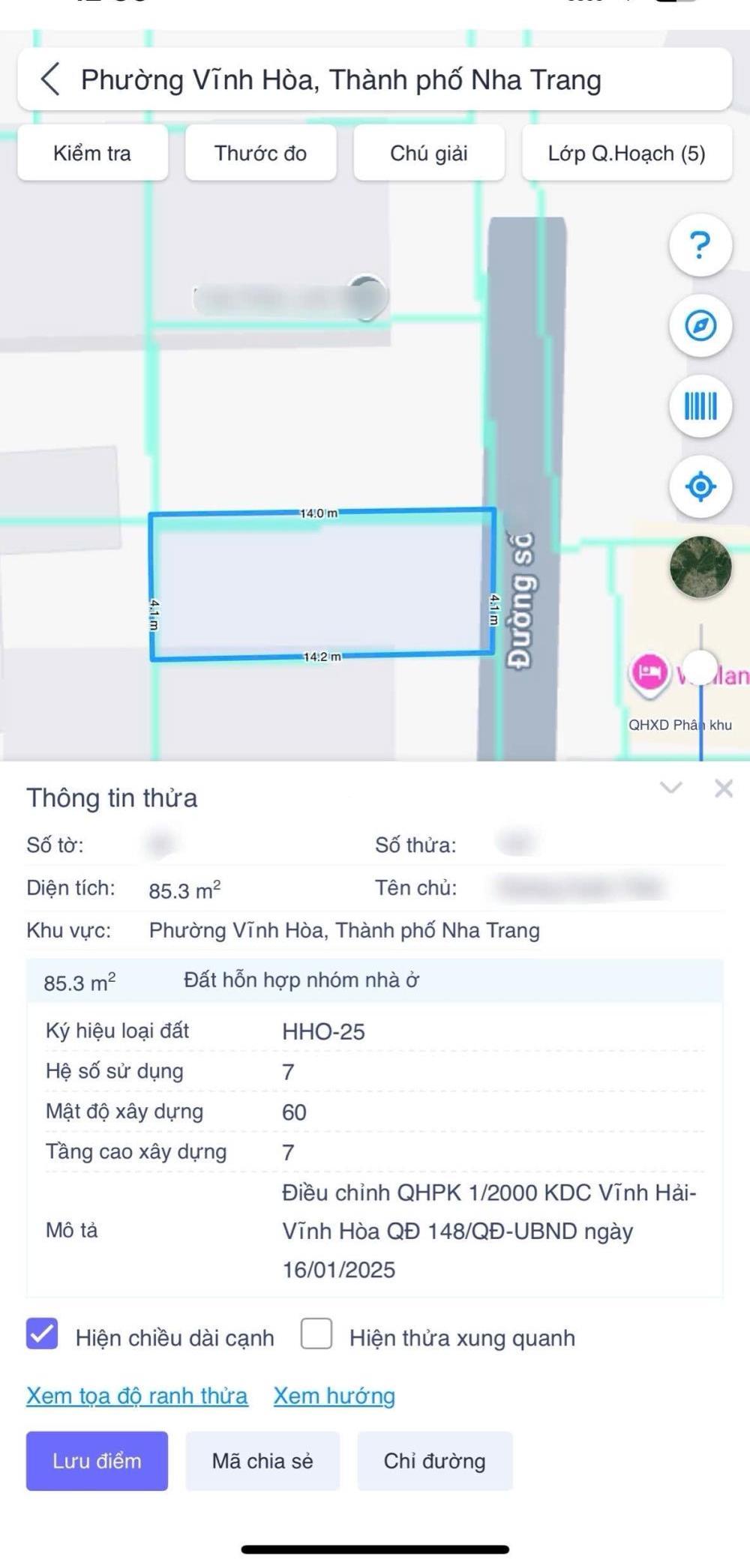The height and width of the screenshot is (1568, 750).
Task: Tap the barcode stripes icon button
Action: [700, 406]
